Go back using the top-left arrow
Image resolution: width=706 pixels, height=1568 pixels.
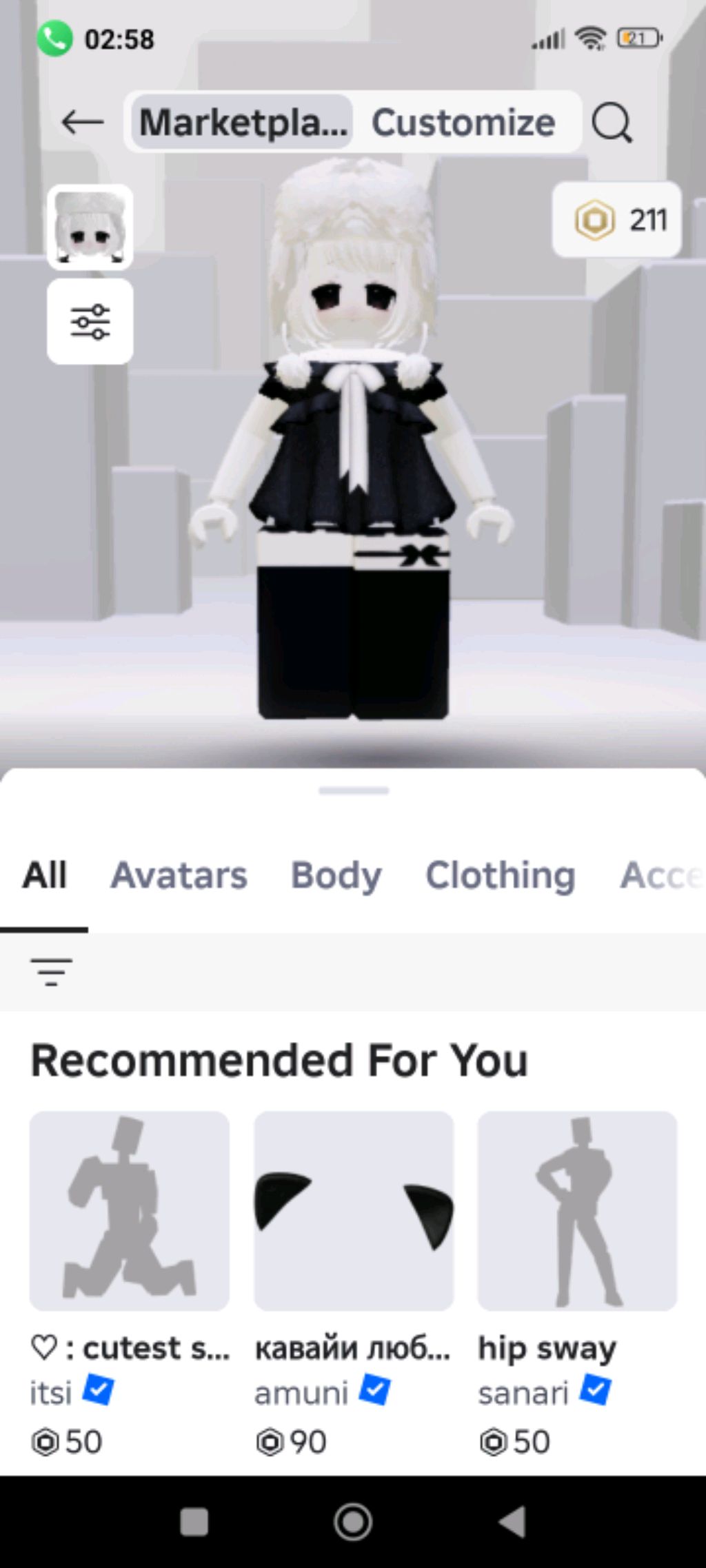click(82, 123)
